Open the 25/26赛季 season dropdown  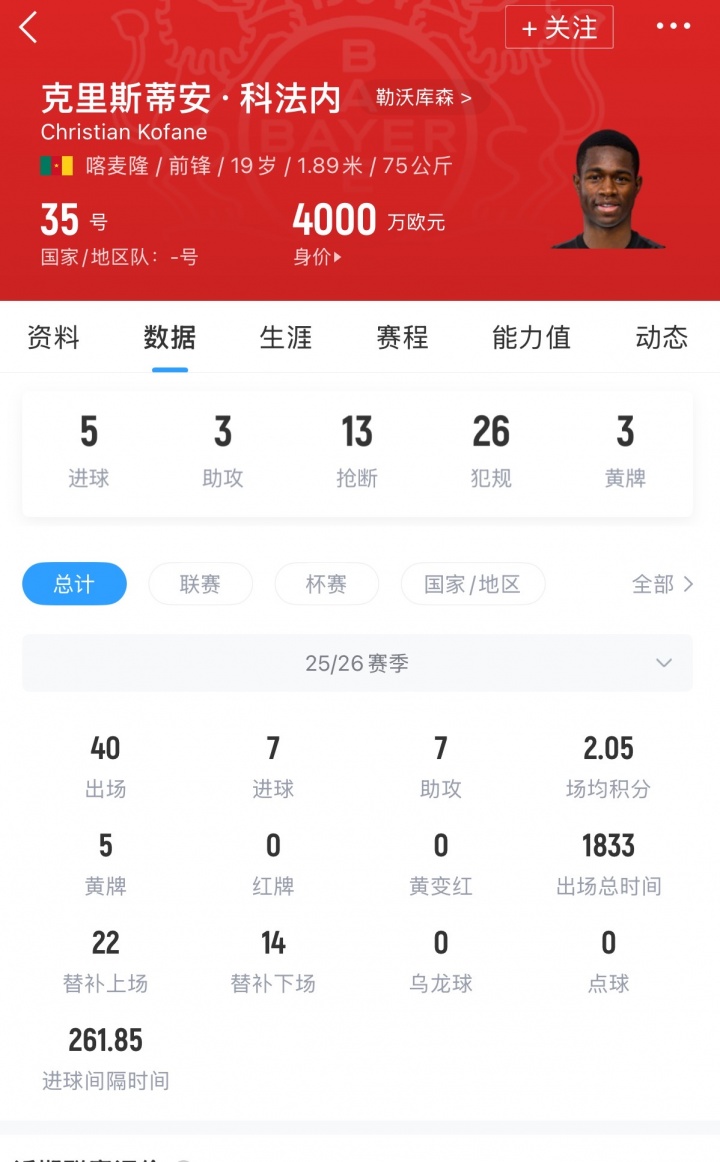[x=357, y=662]
